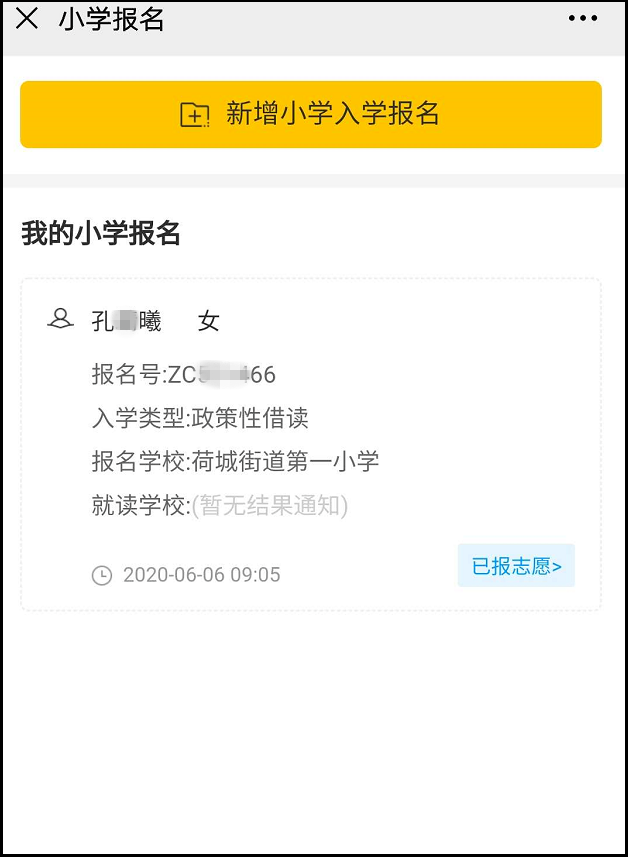Tap 新增小学入学报名 button
Screen dimensions: 629x858
point(311,114)
